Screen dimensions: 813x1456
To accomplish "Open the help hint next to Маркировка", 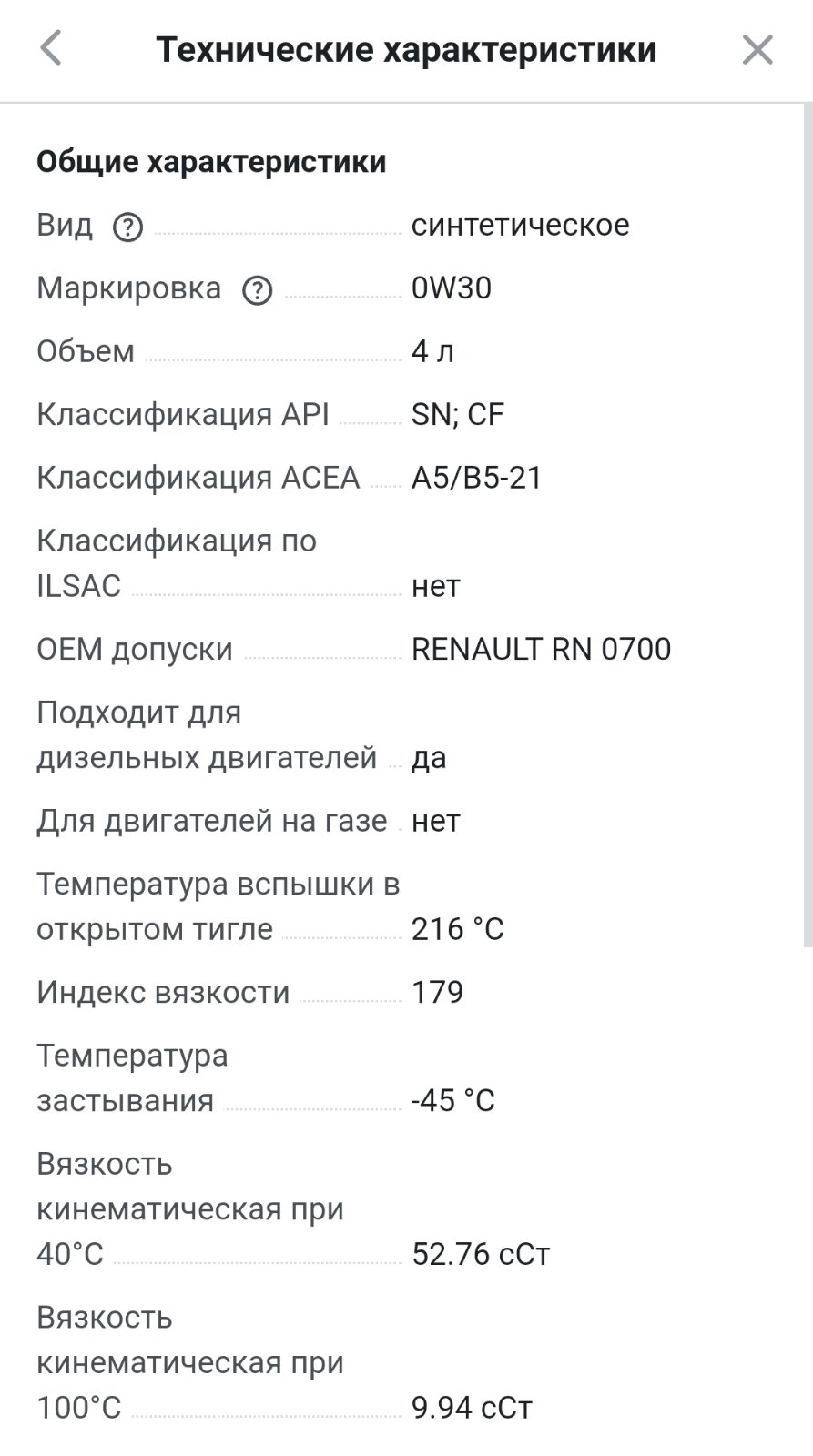I will click(x=257, y=290).
